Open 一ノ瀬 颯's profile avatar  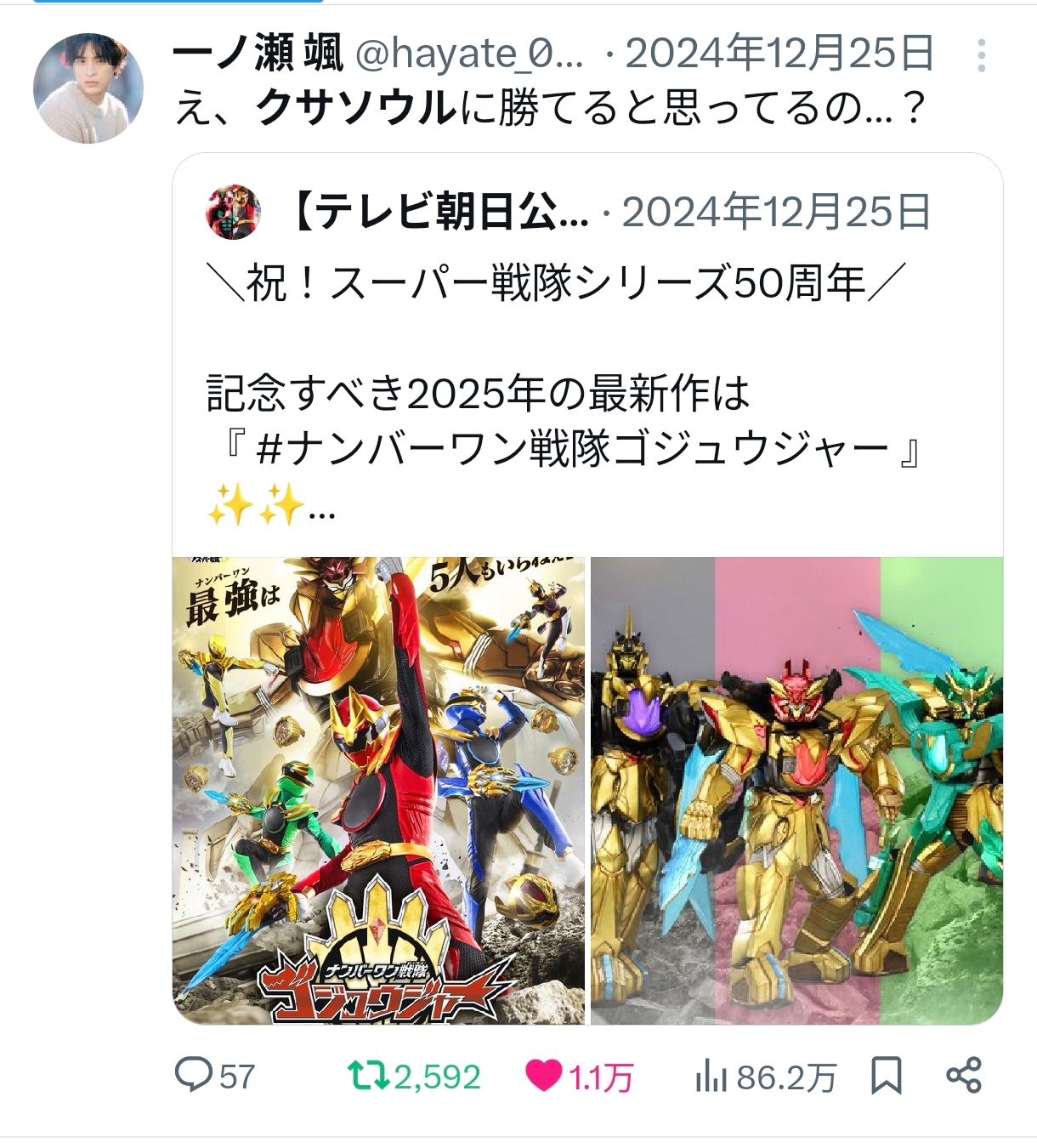pyautogui.click(x=88, y=88)
